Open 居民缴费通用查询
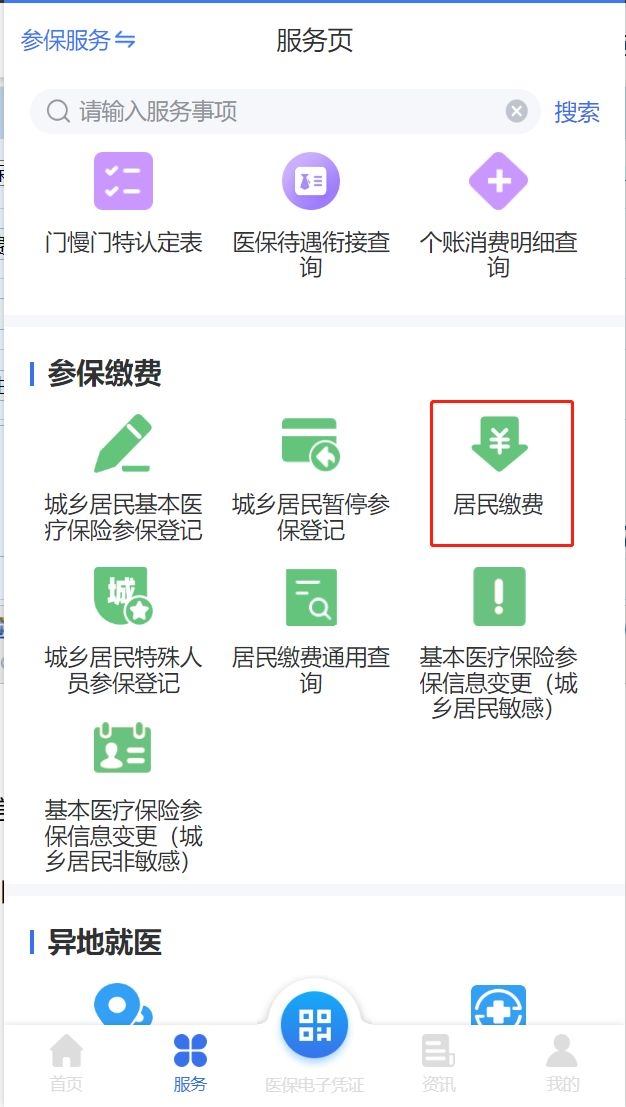Image resolution: width=626 pixels, height=1107 pixels. click(x=311, y=628)
